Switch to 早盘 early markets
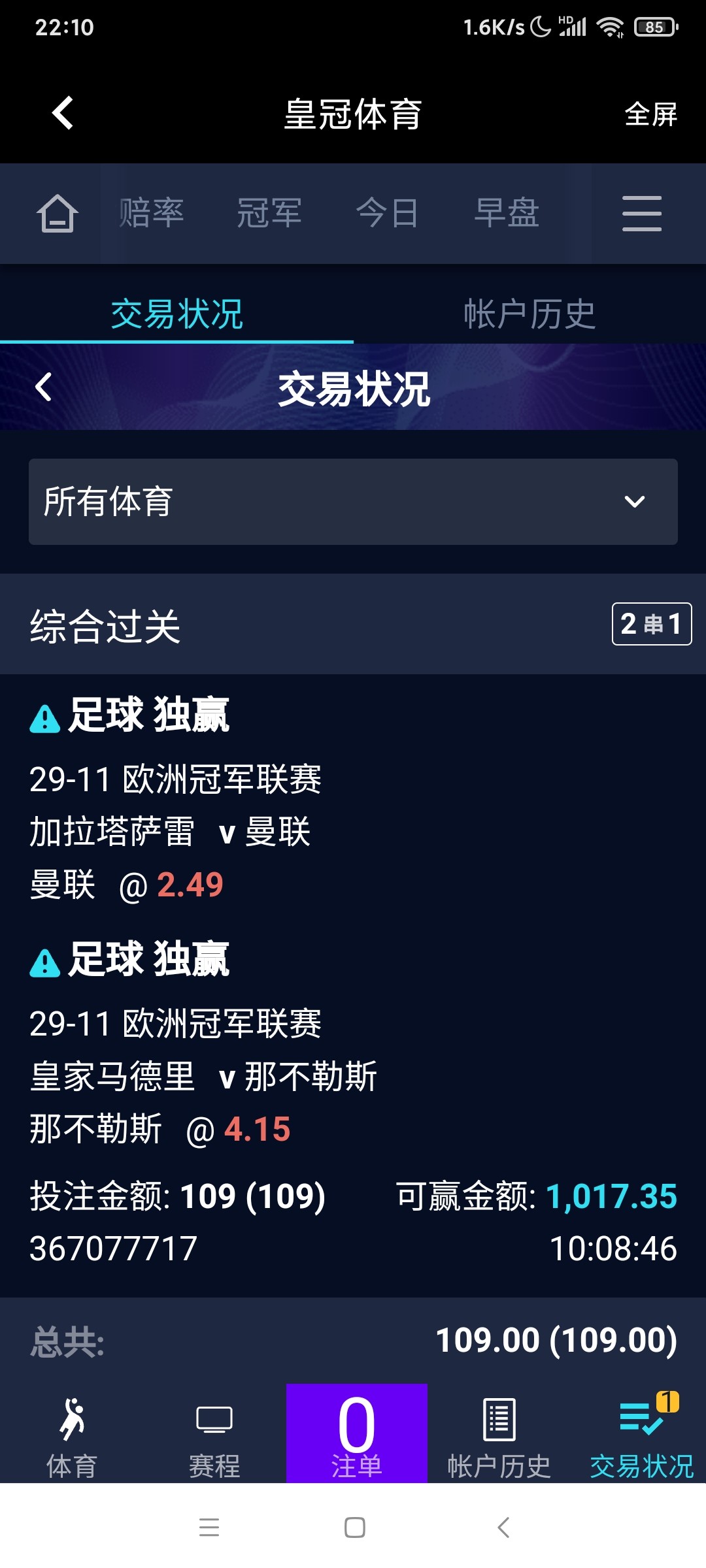This screenshot has height=1568, width=706. click(507, 214)
